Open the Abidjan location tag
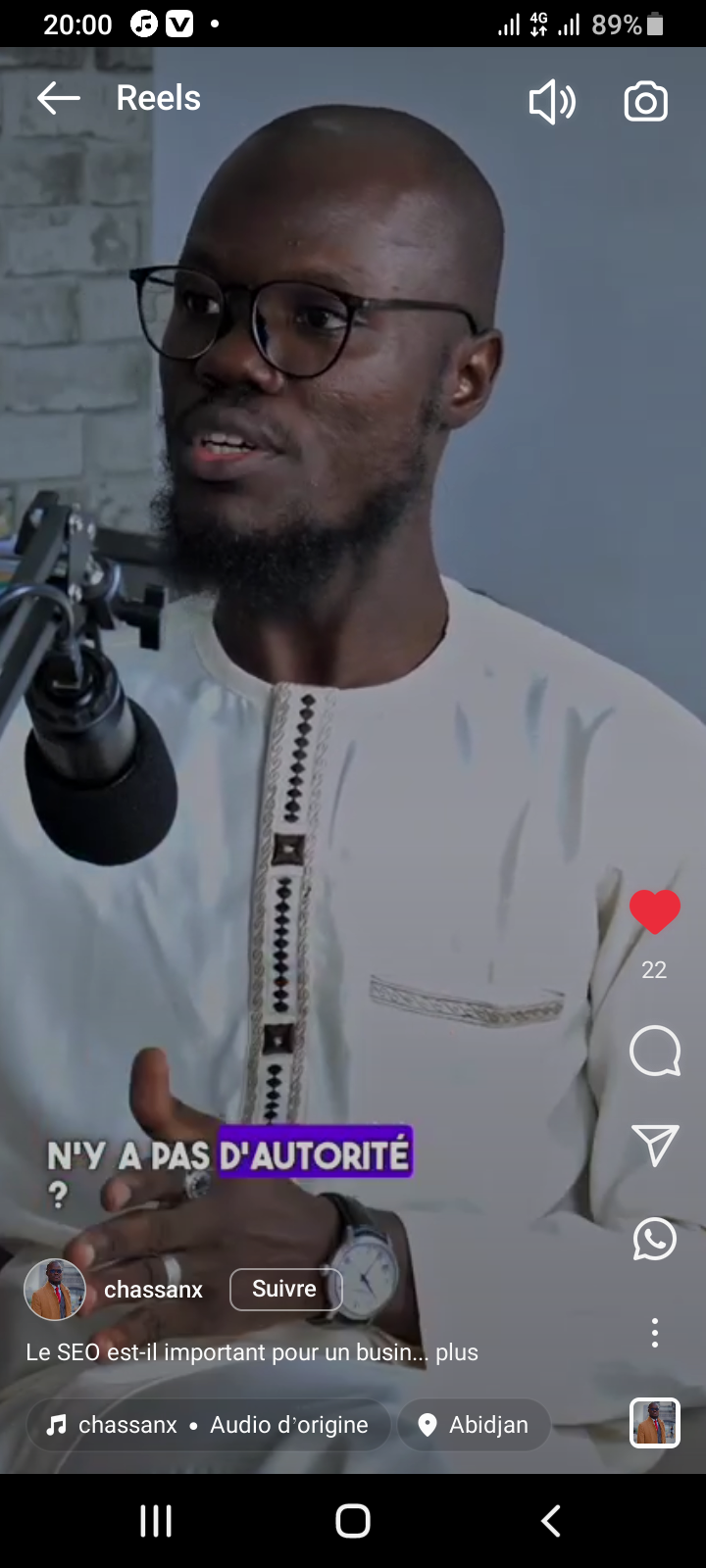706x1568 pixels. coord(475,1425)
